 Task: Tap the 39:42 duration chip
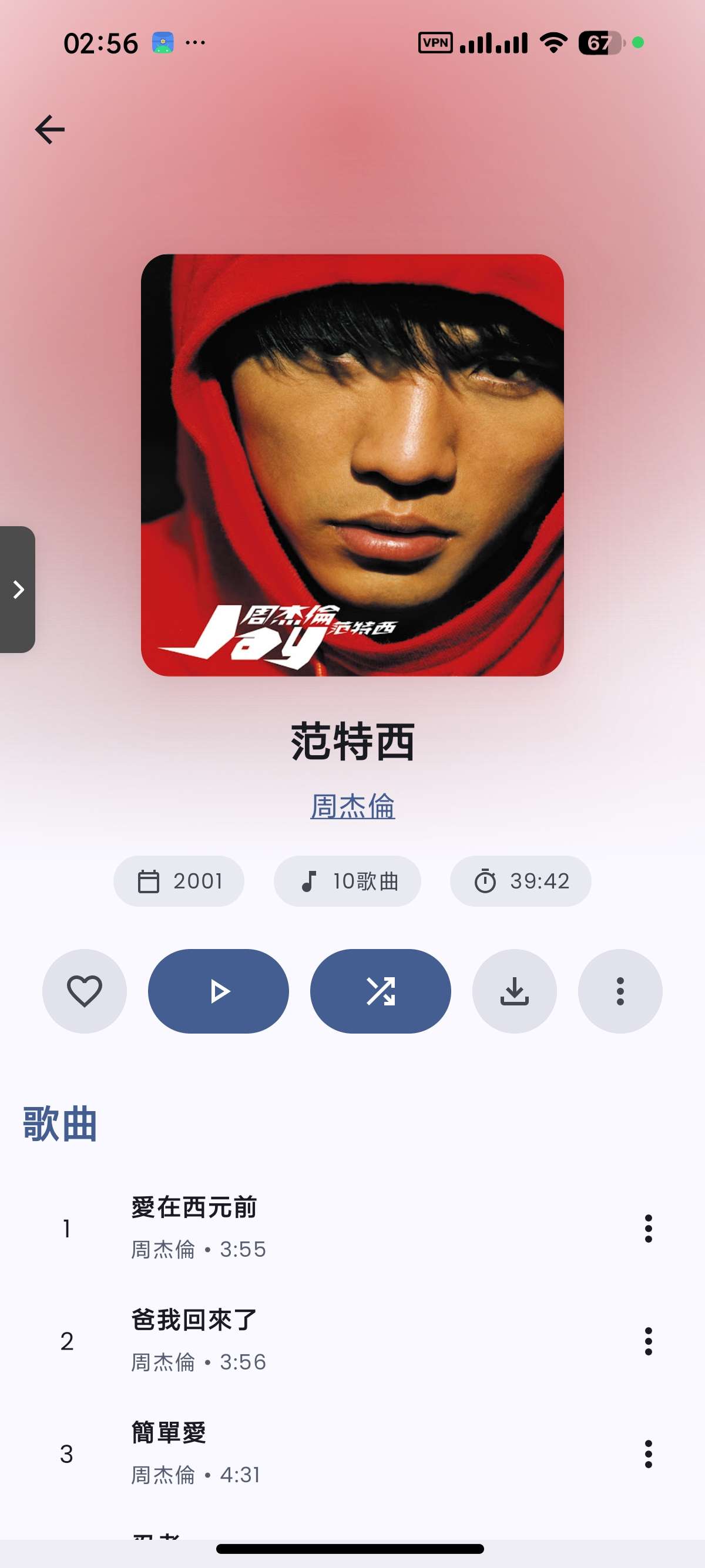(x=521, y=881)
